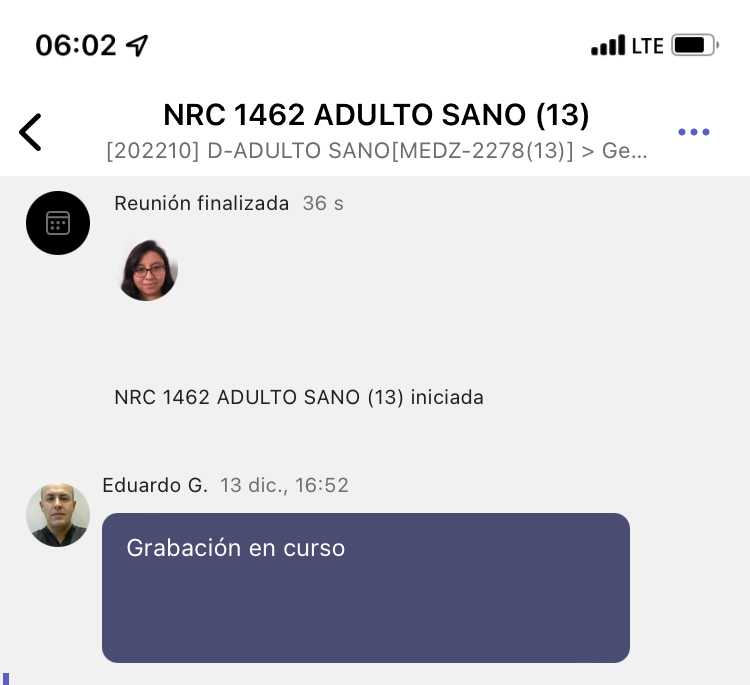The height and width of the screenshot is (685, 750).
Task: Open the Reunión finalizada meeting entry
Action: (x=201, y=204)
